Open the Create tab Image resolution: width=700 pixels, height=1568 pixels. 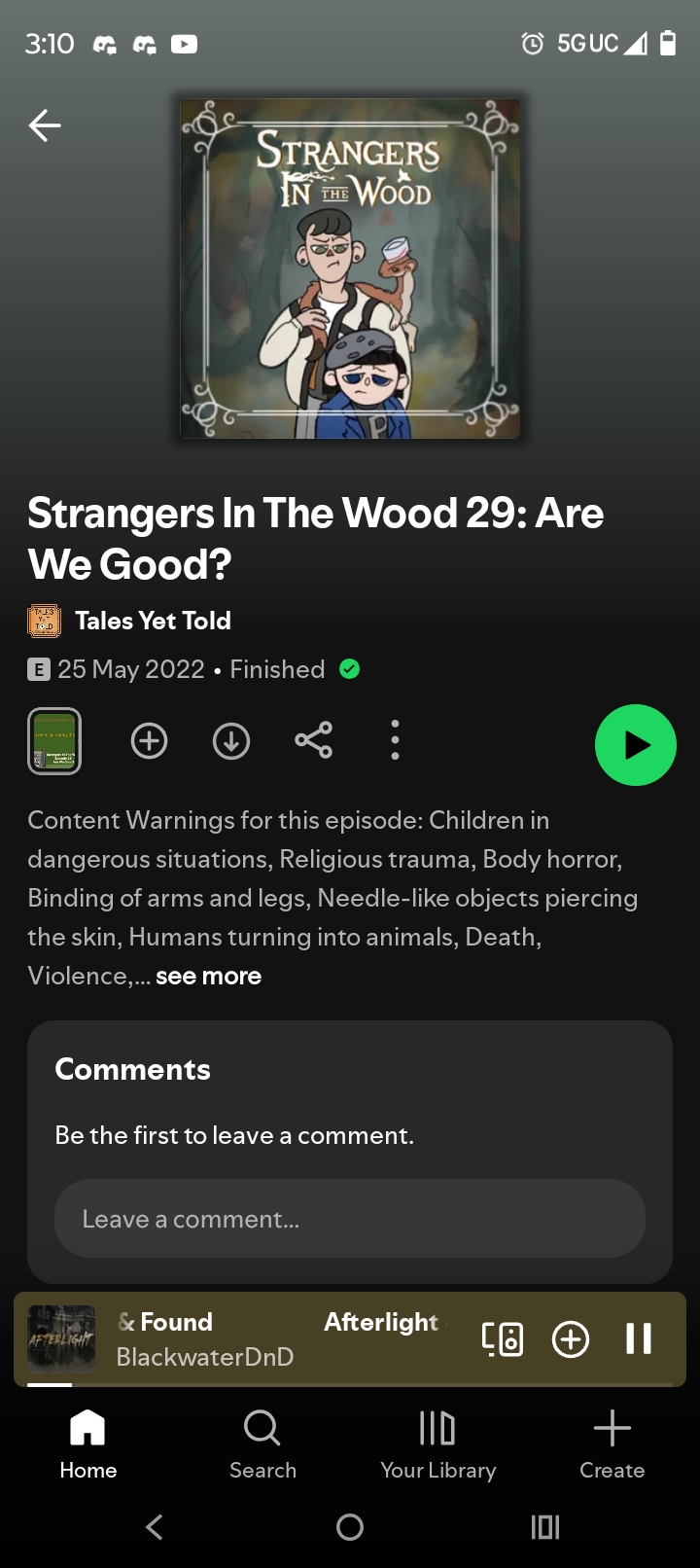(612, 1443)
